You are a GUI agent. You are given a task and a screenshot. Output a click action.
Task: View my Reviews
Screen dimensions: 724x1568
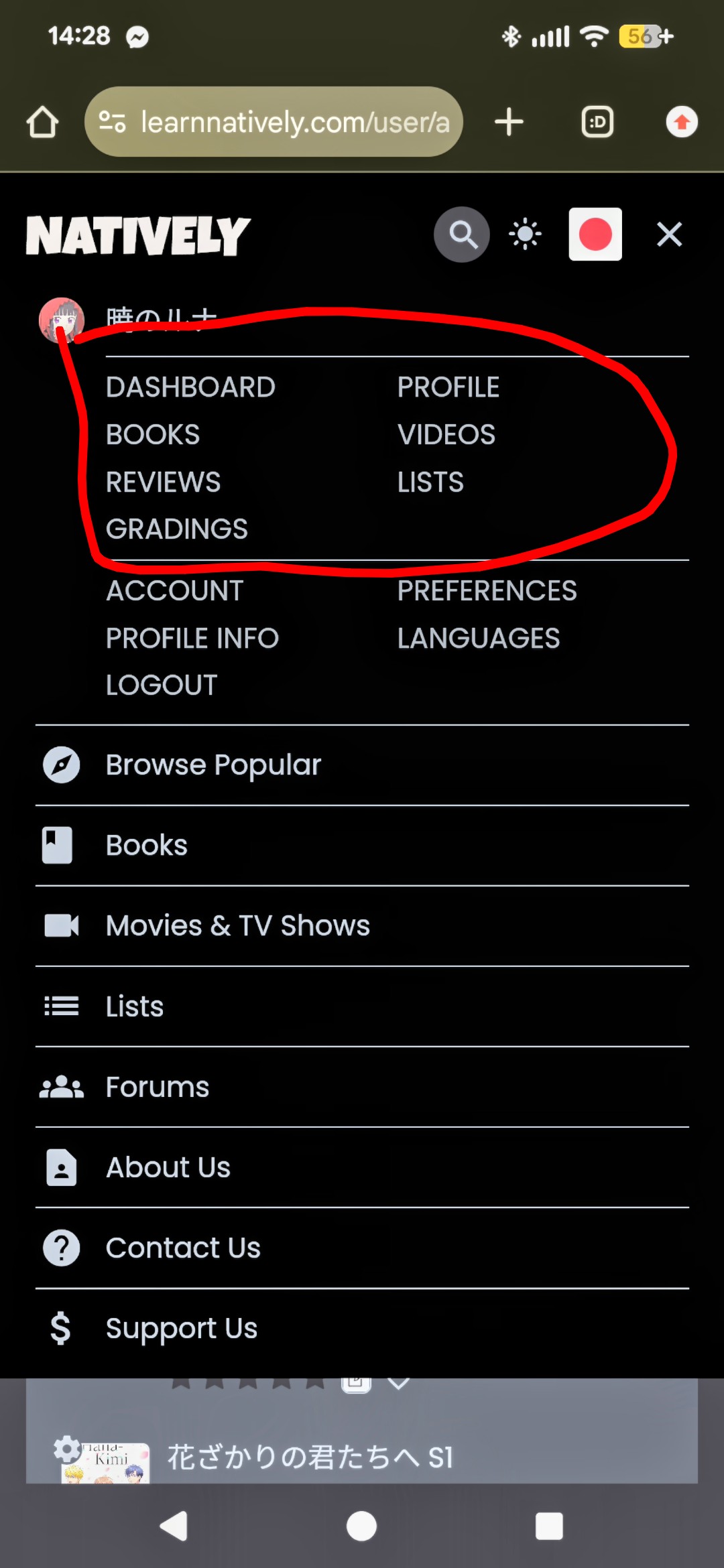pos(163,482)
